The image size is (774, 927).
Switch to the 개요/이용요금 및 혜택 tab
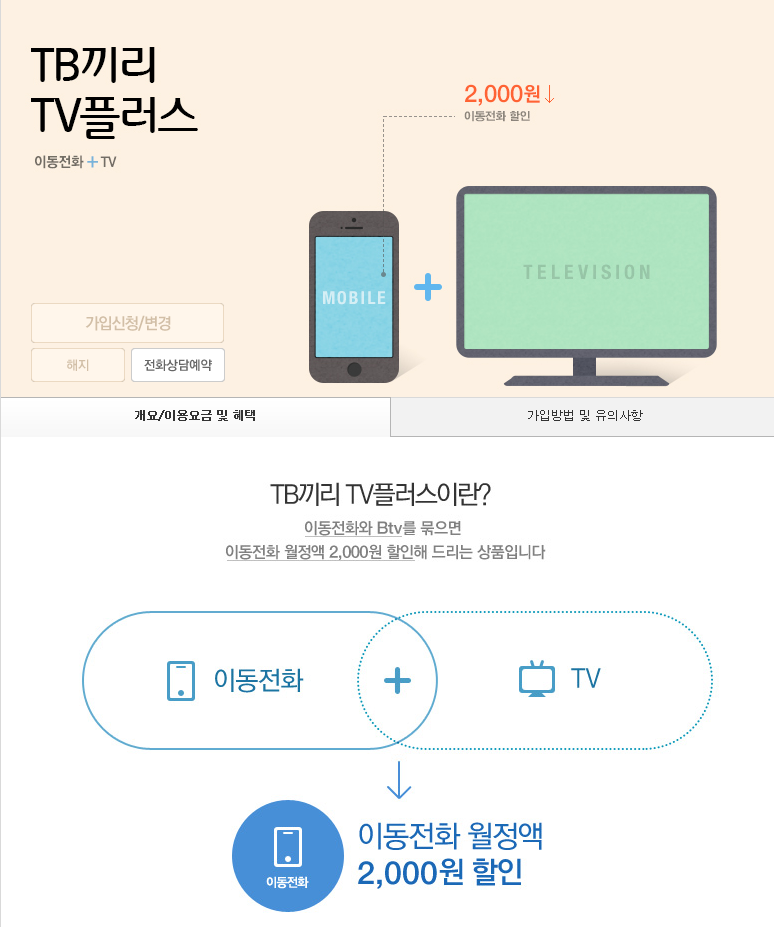[195, 416]
